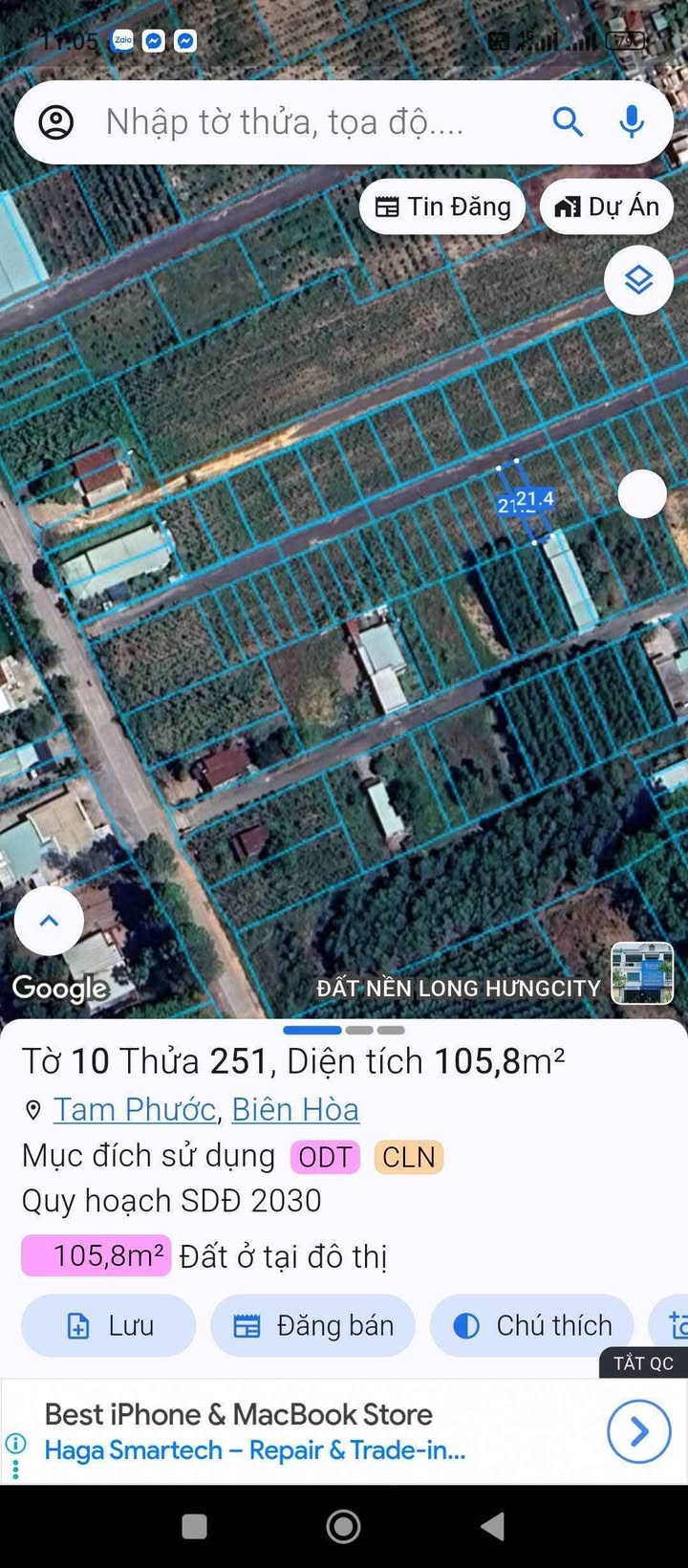Go back with the system back button

tap(492, 1526)
